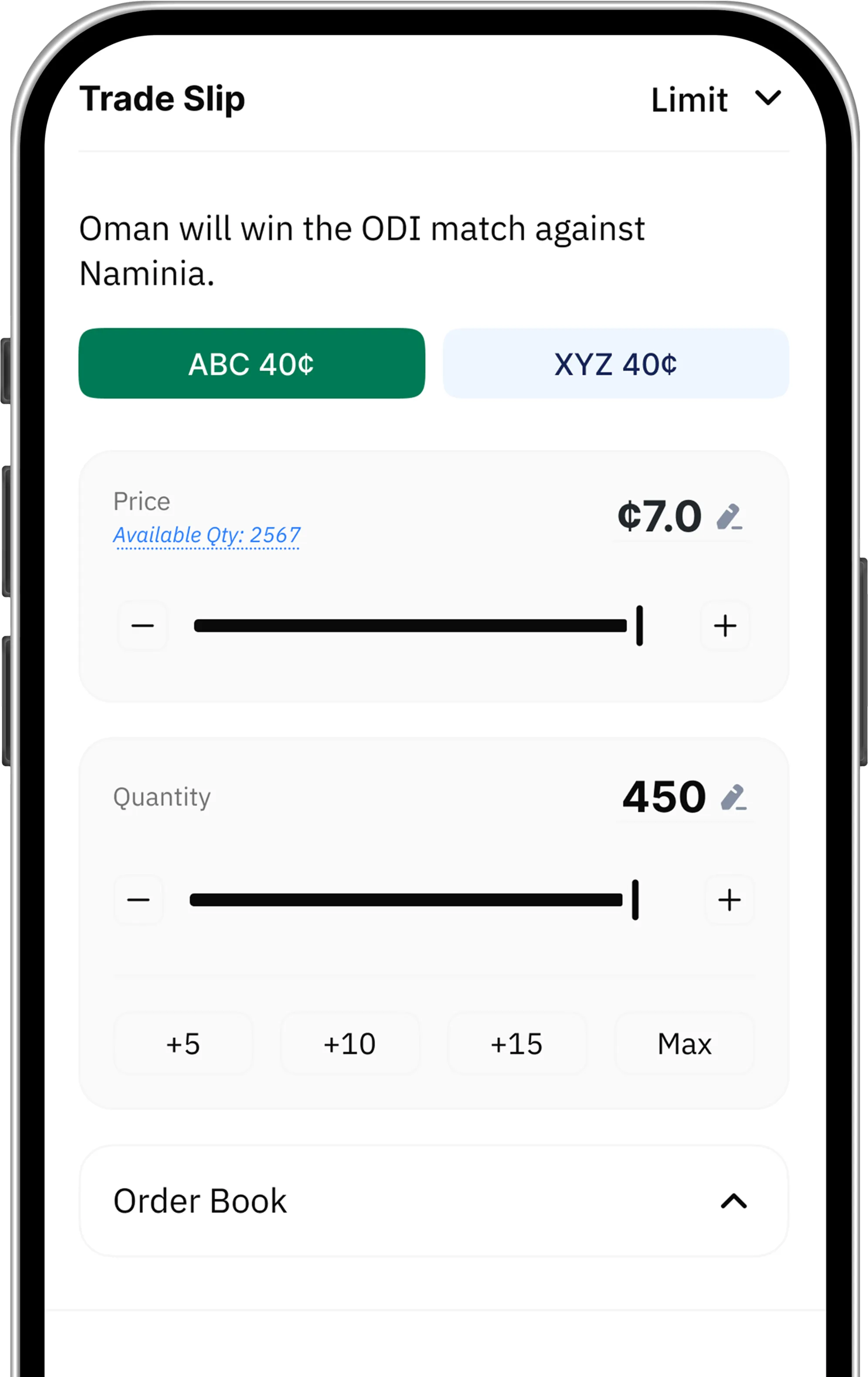Open the Limit order type dropdown
The height and width of the screenshot is (1377, 868).
point(716,99)
